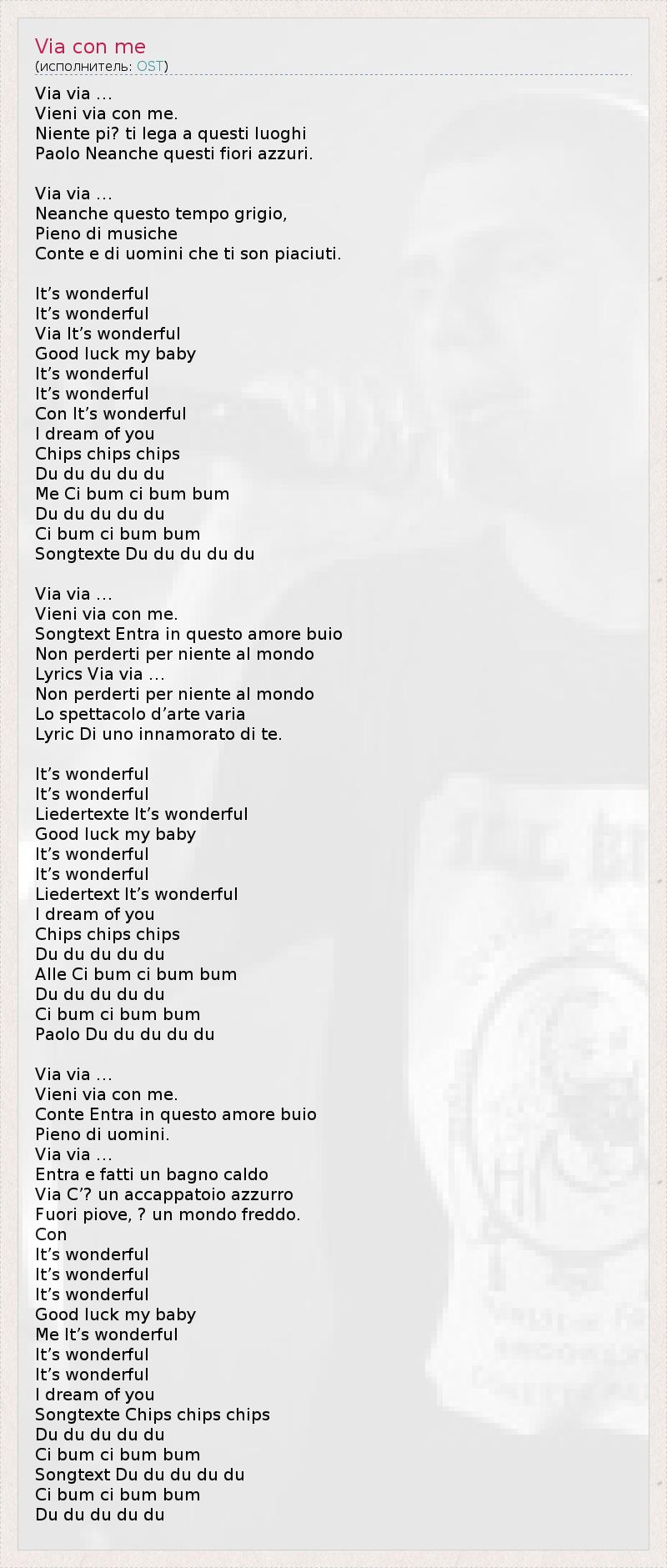
Task: Open the OST artist link
Action: 150,66
